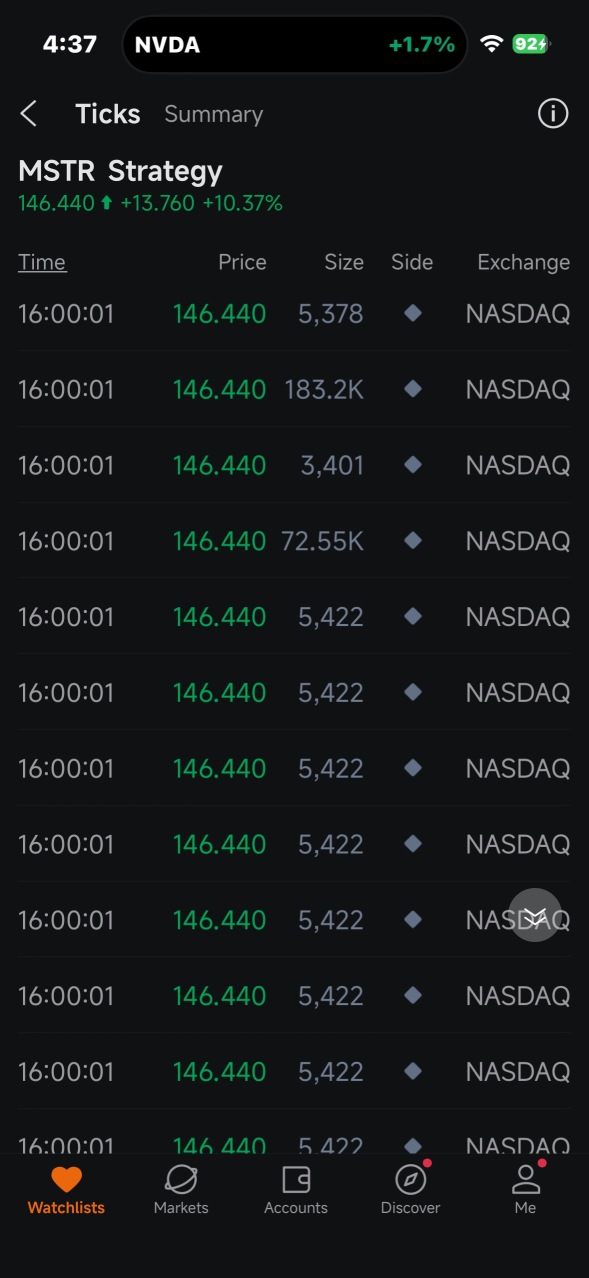Open the Accounts tab
589x1278 pixels.
pos(296,1190)
